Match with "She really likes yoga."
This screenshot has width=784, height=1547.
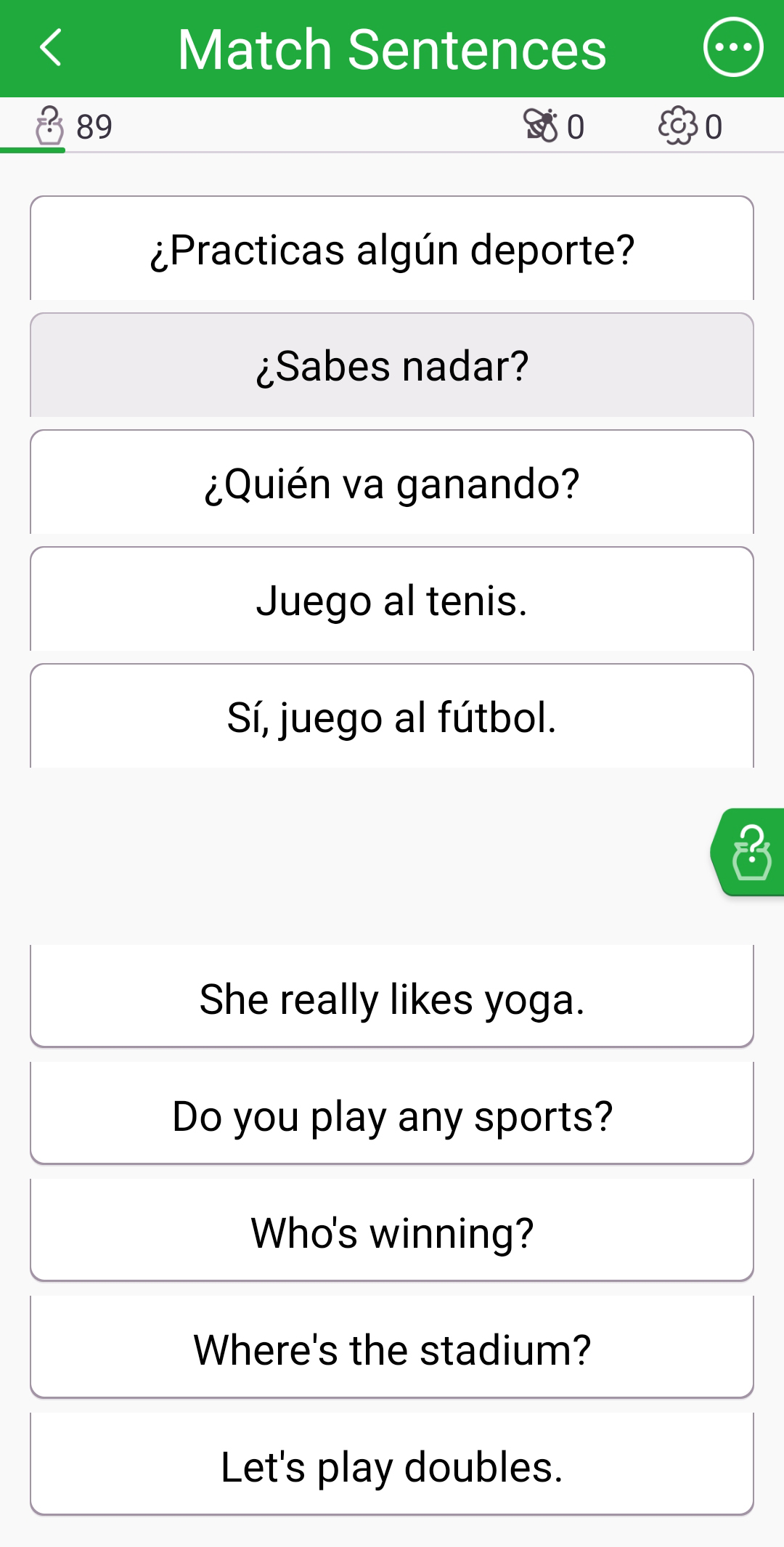(x=392, y=998)
